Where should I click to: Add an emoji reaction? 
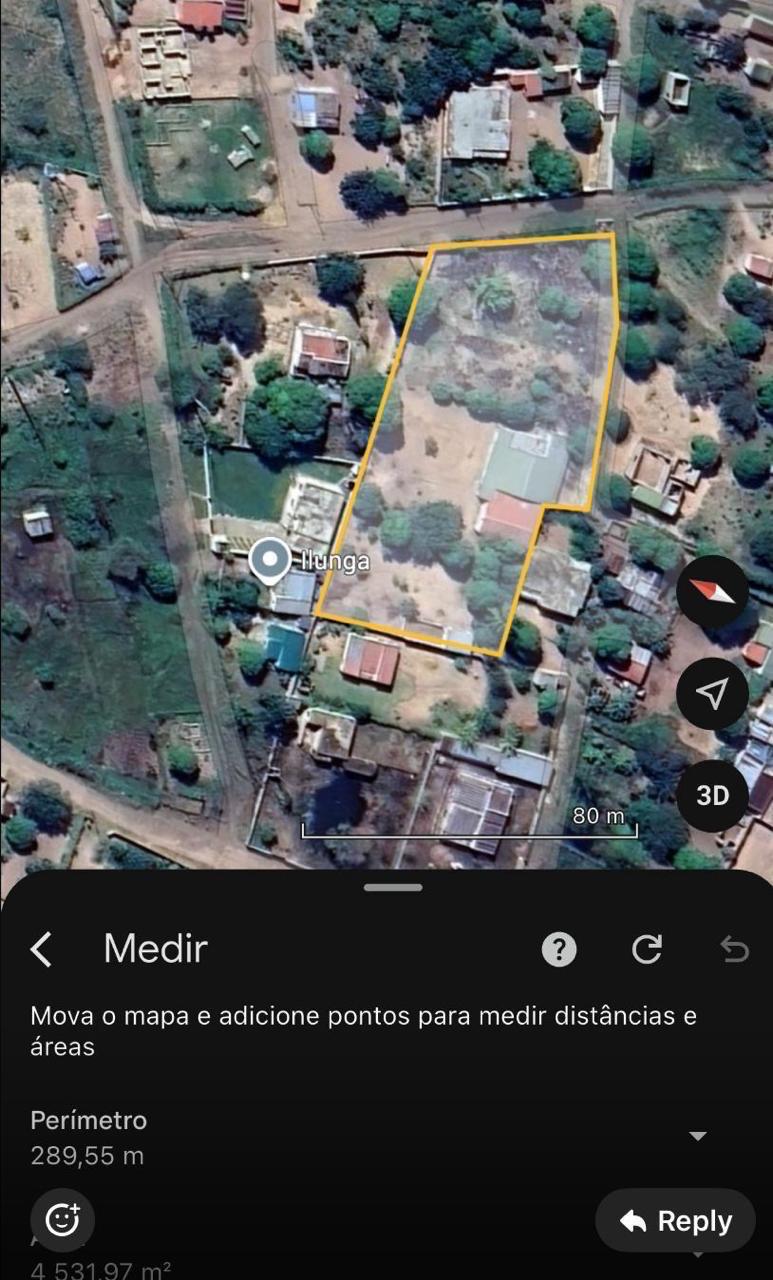[x=62, y=1220]
